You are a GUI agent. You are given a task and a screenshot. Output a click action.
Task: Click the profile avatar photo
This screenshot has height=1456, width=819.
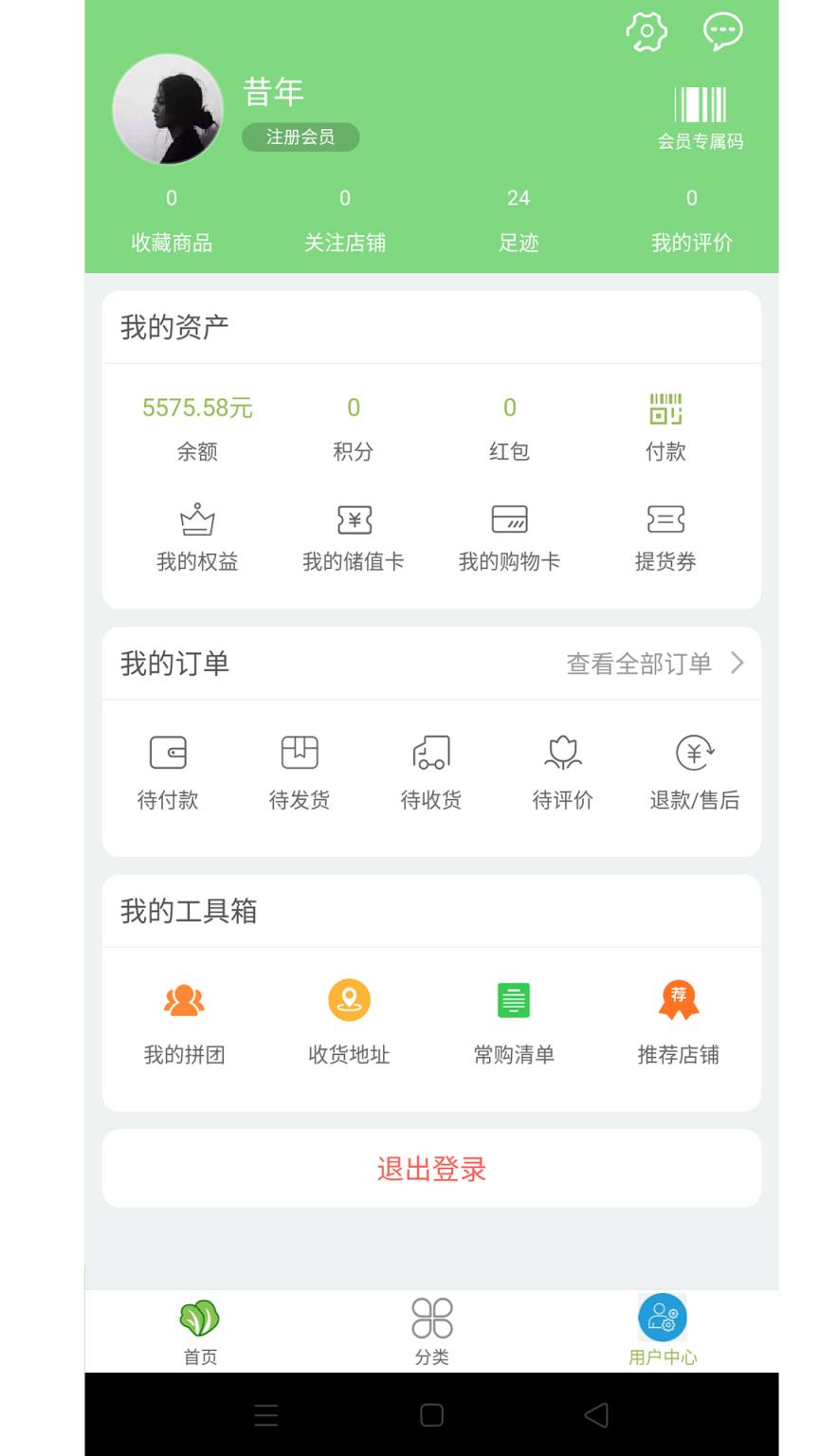[x=168, y=109]
